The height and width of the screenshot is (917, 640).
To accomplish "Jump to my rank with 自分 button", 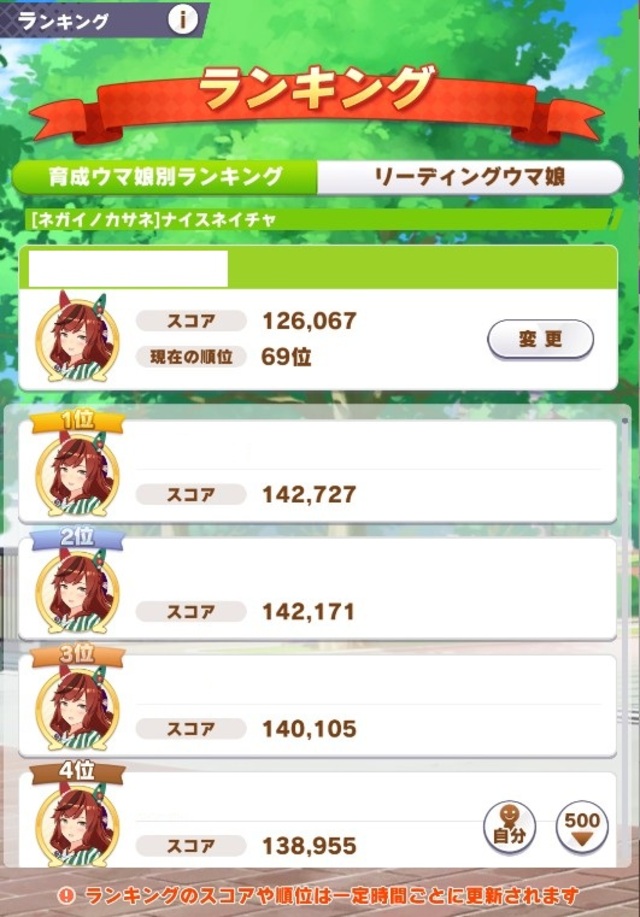I will (510, 826).
